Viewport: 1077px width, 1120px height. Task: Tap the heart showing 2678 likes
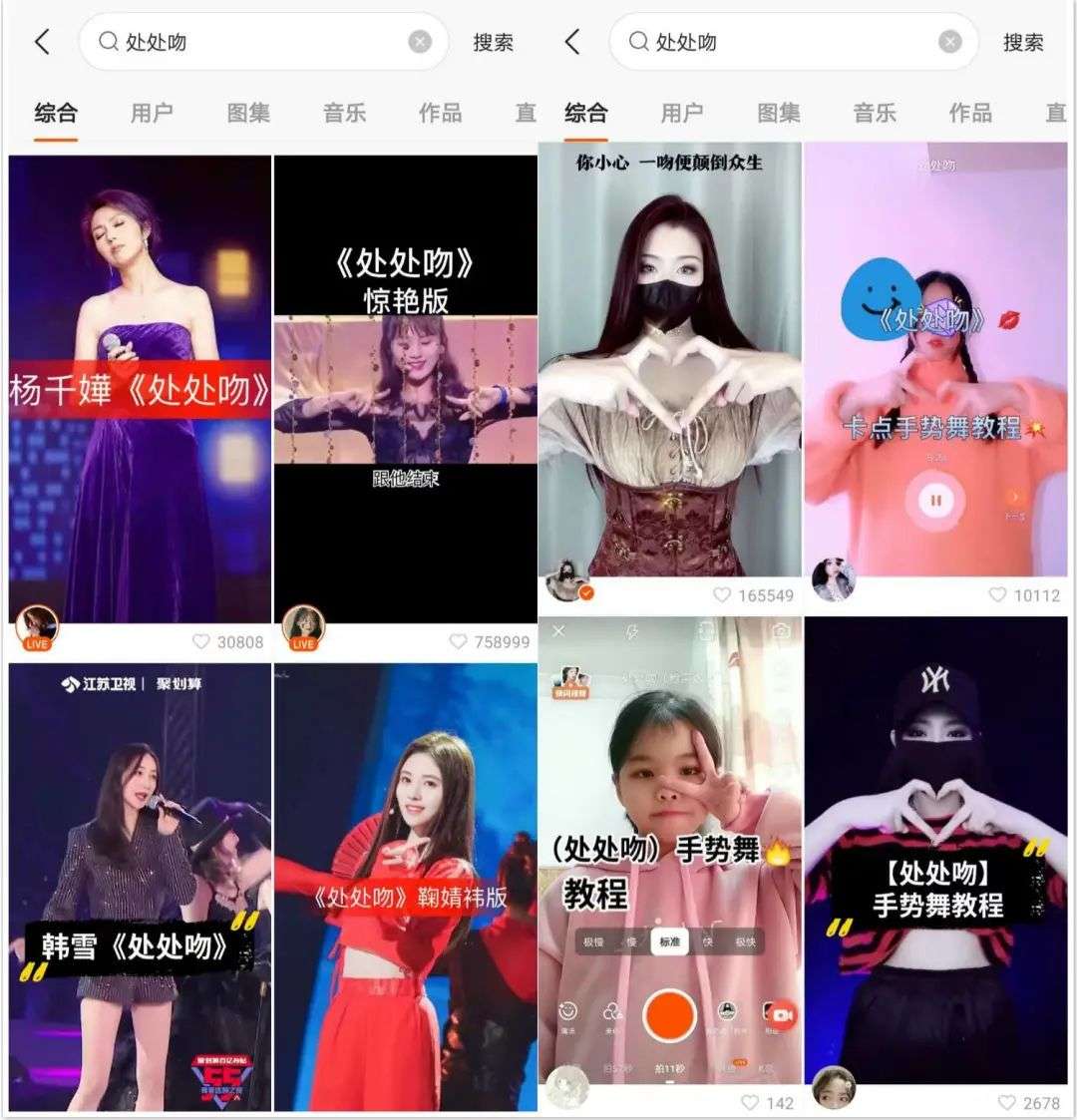coord(1007,1103)
